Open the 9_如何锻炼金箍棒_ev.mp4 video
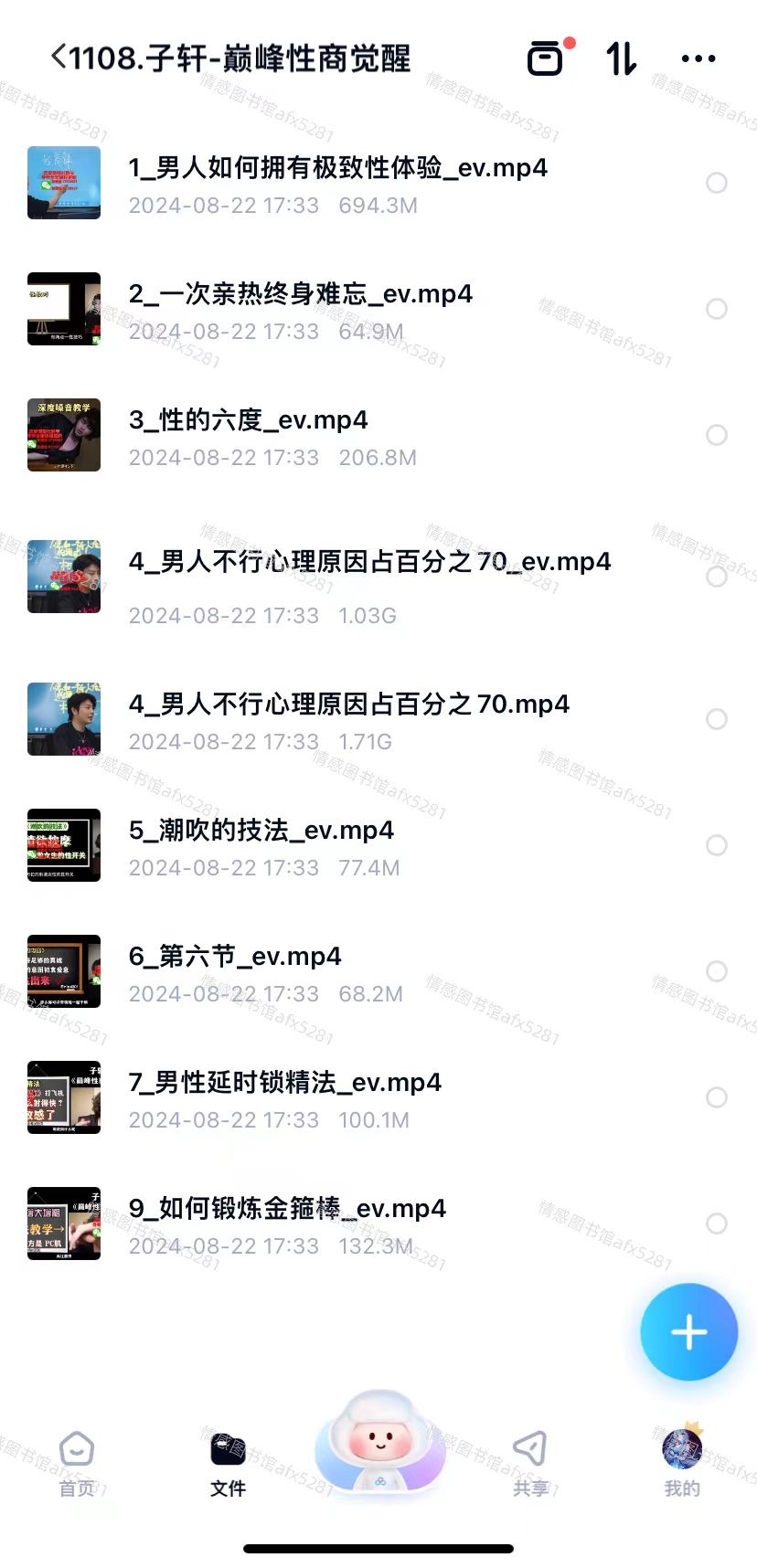This screenshot has height=1568, width=757. coord(286,1209)
